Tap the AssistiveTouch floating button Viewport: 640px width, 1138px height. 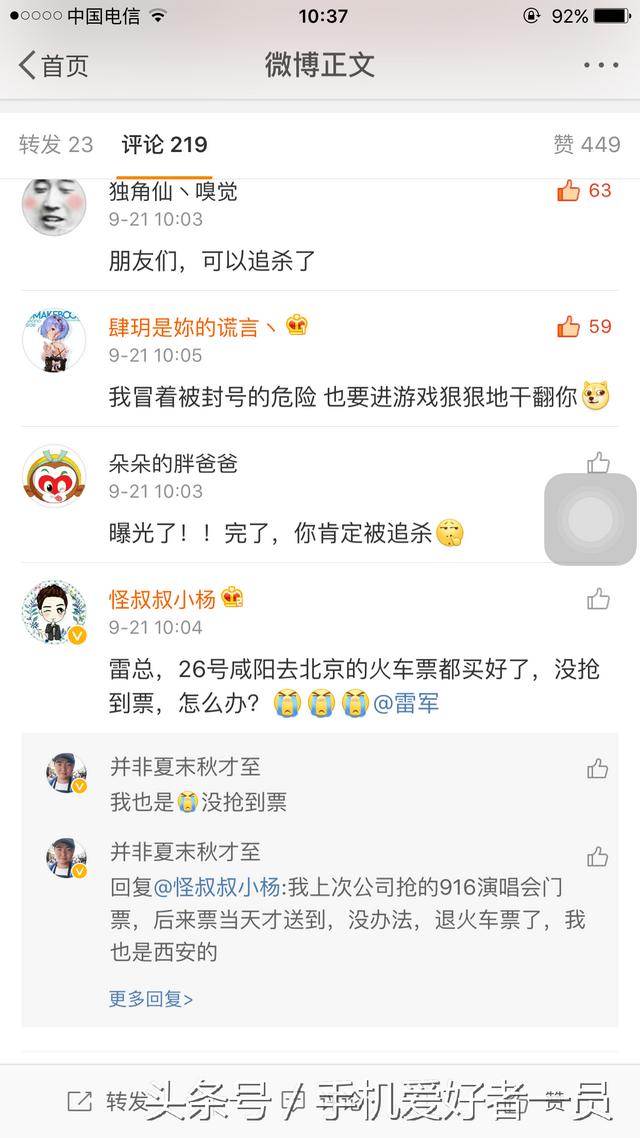pyautogui.click(x=591, y=519)
